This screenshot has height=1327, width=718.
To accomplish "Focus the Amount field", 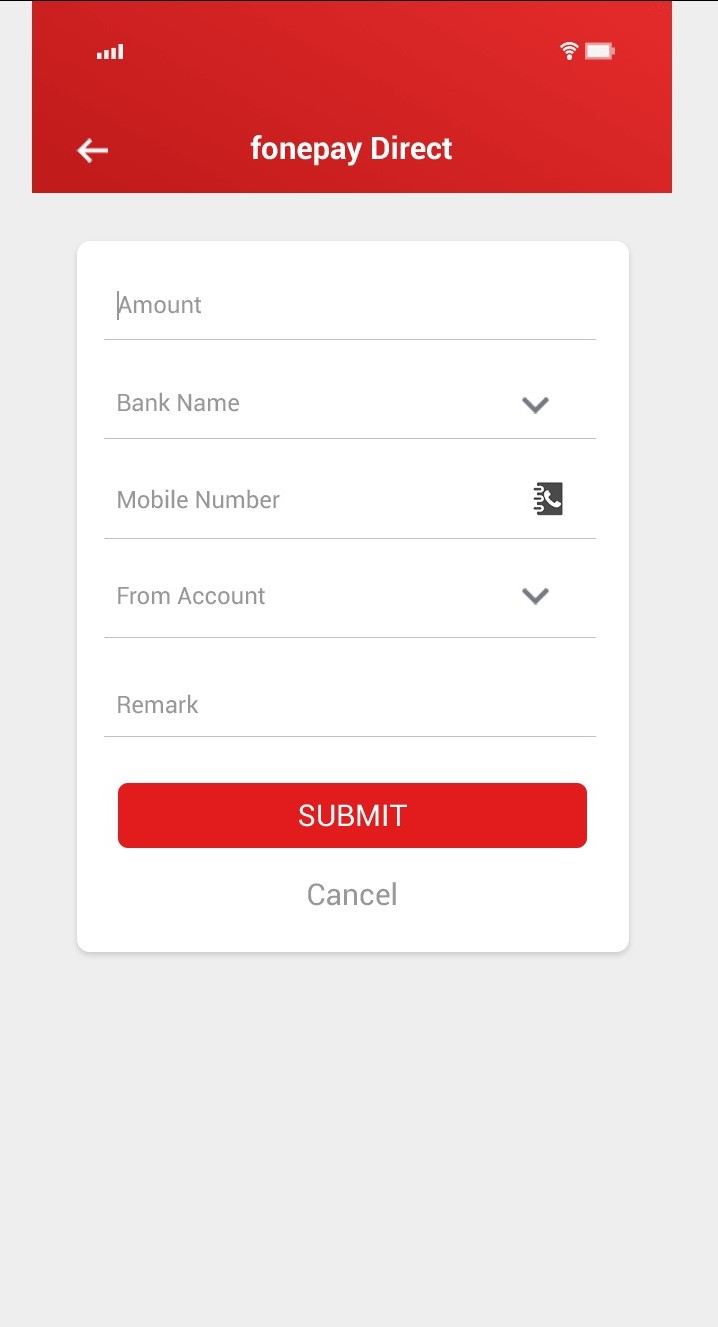I will pyautogui.click(x=350, y=305).
